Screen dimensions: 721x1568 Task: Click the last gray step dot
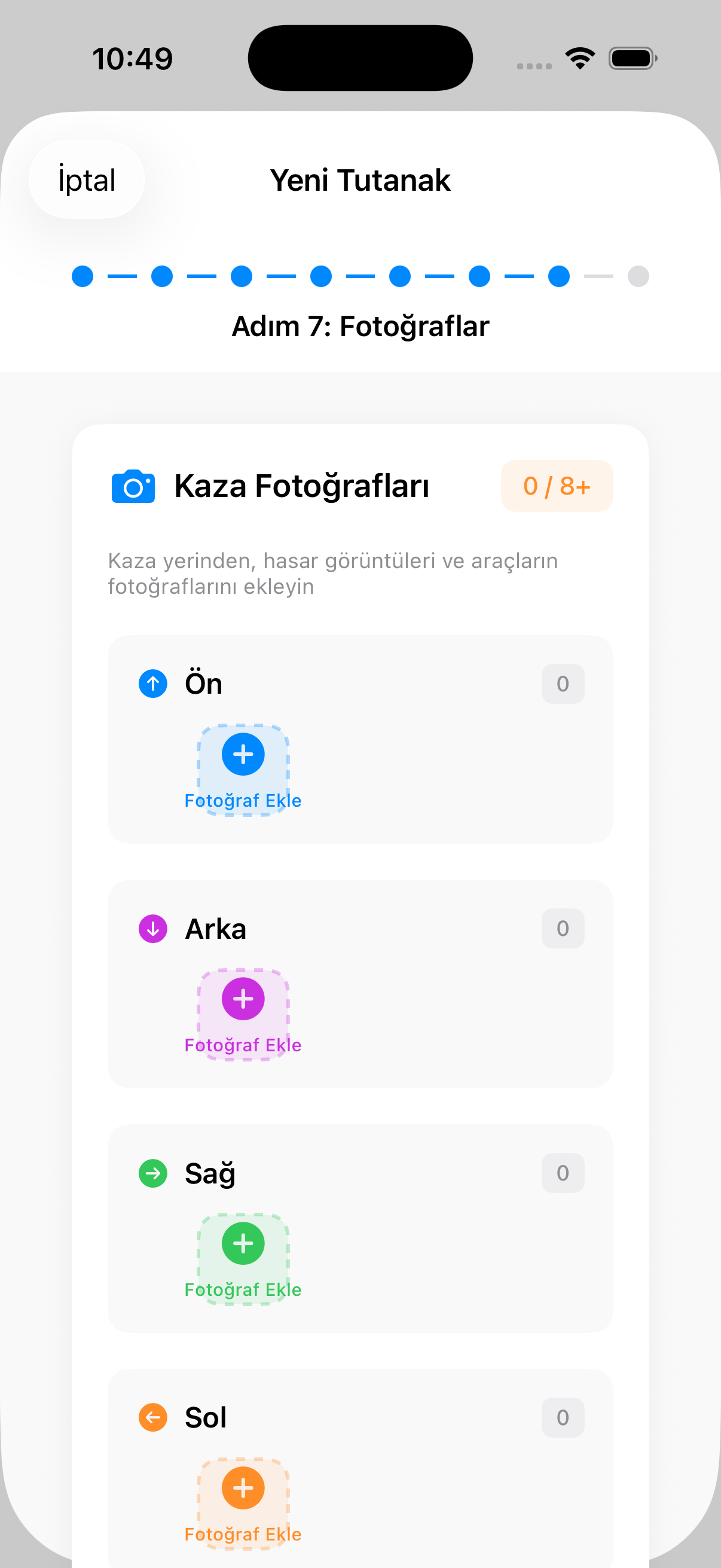point(638,276)
